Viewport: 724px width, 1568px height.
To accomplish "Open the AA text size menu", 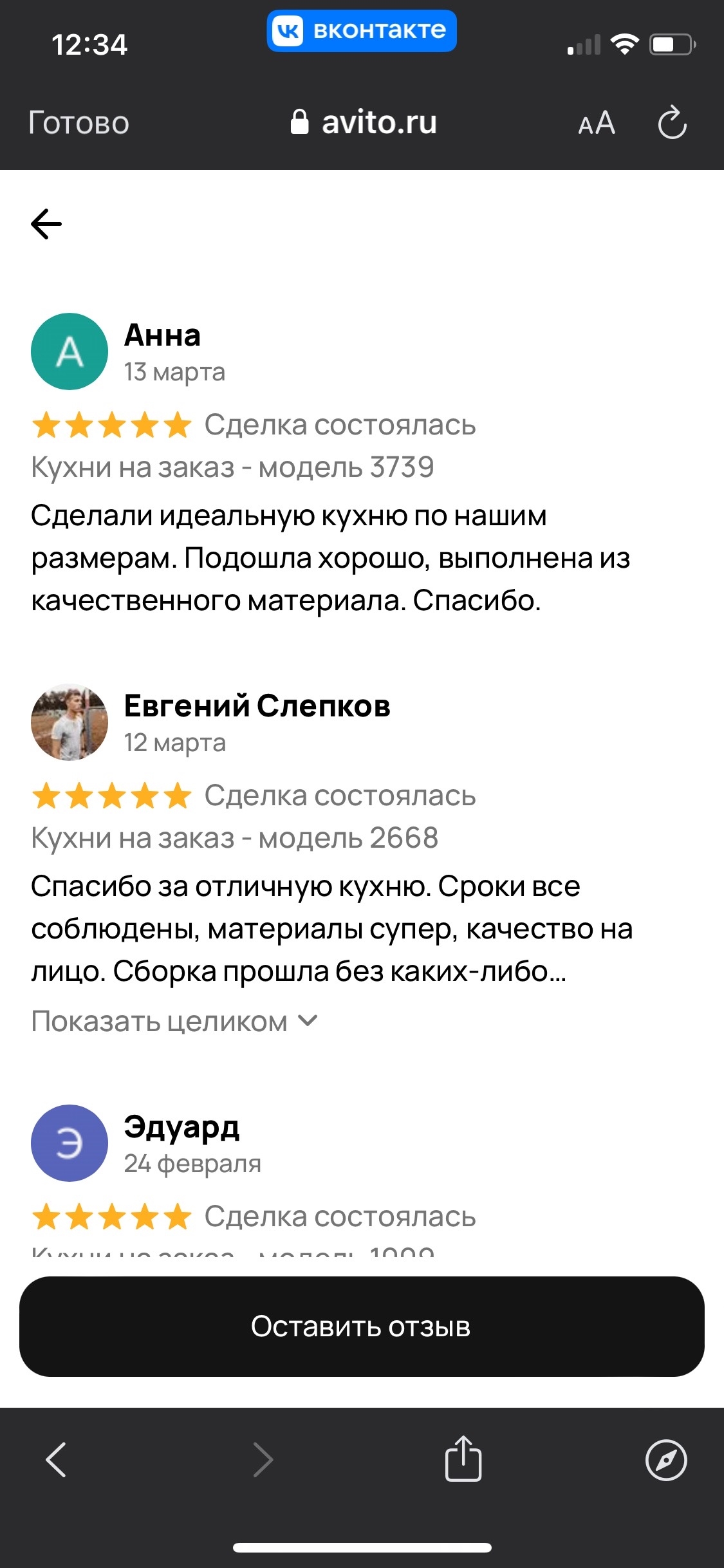I will click(597, 122).
